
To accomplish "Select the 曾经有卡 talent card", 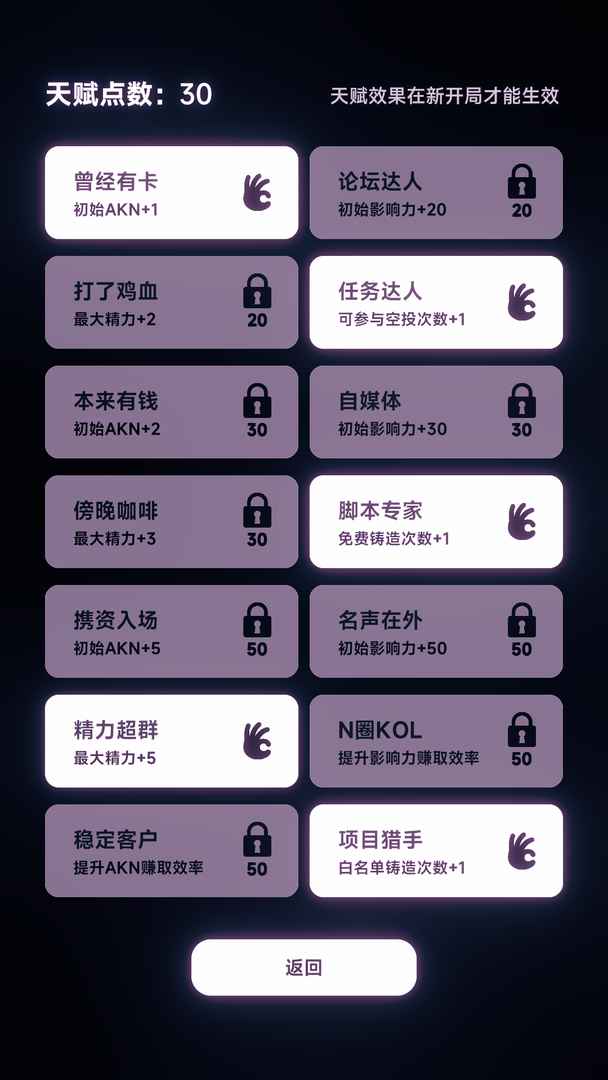I will coord(171,193).
